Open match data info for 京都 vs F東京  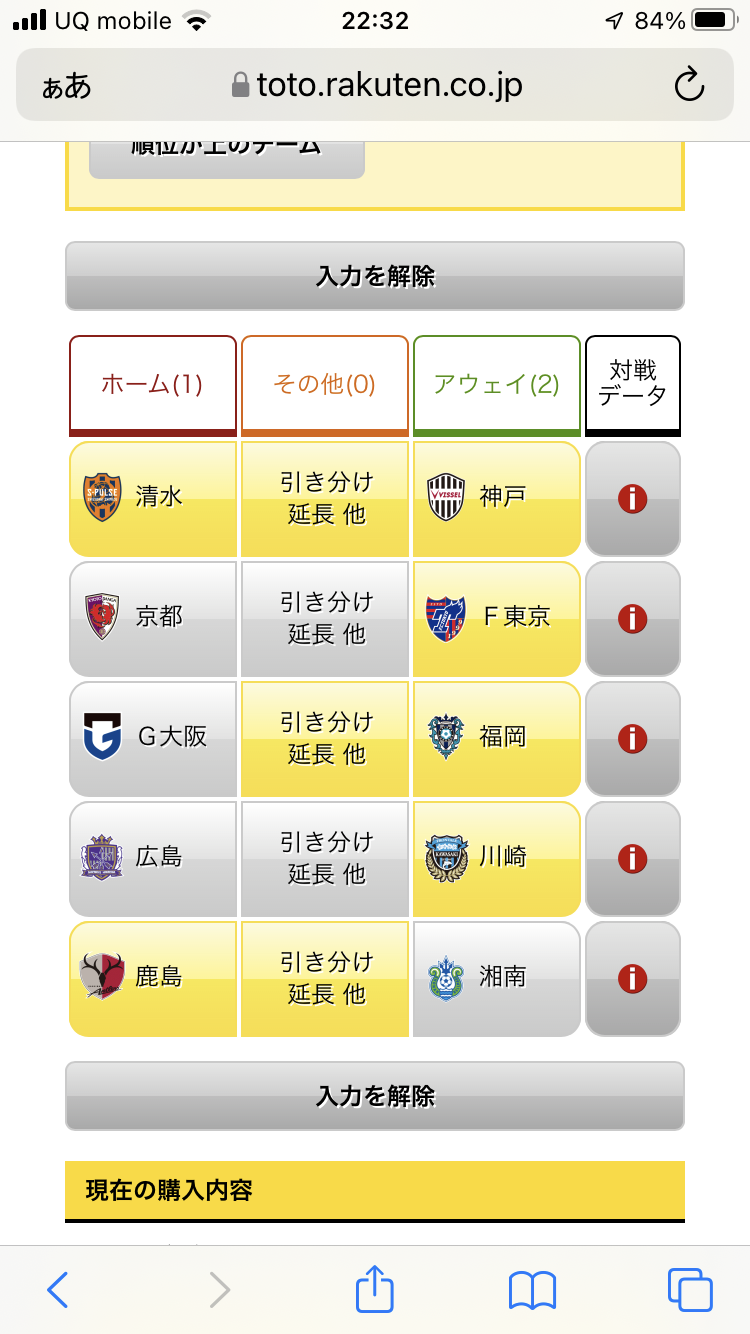tap(633, 619)
